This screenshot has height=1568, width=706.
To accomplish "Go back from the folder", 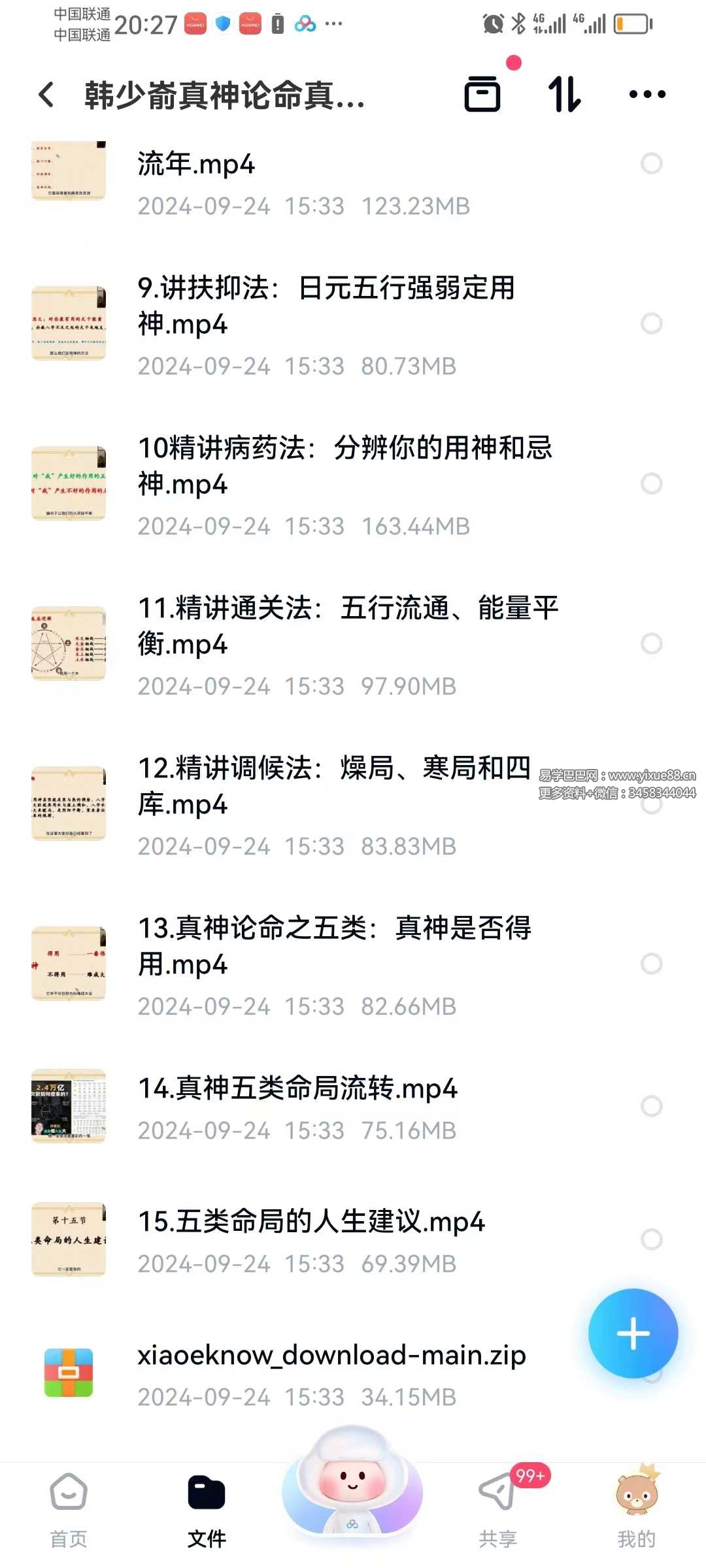I will point(46,95).
